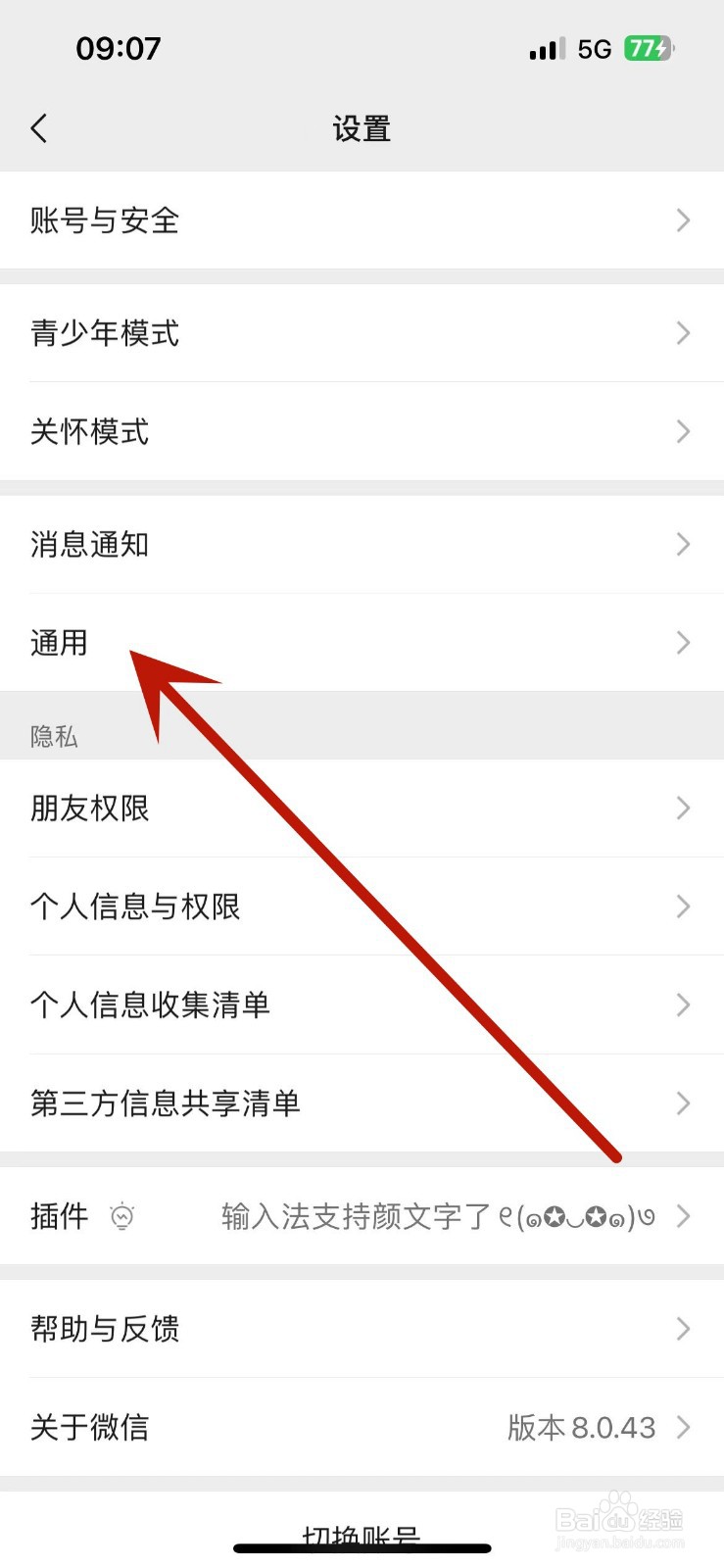Screen dimensions: 724x1568
Task: Tap the cellular signal bars icon
Action: (x=546, y=46)
